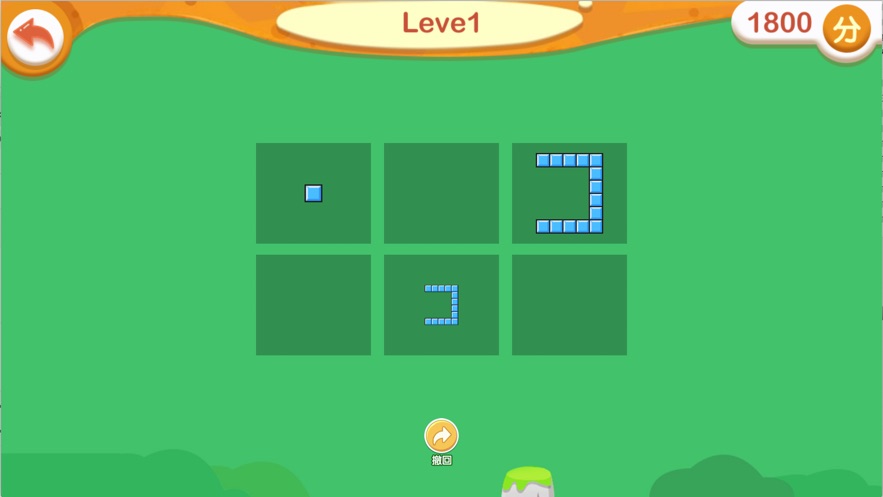Go back using the orange arrow button

coord(35,38)
